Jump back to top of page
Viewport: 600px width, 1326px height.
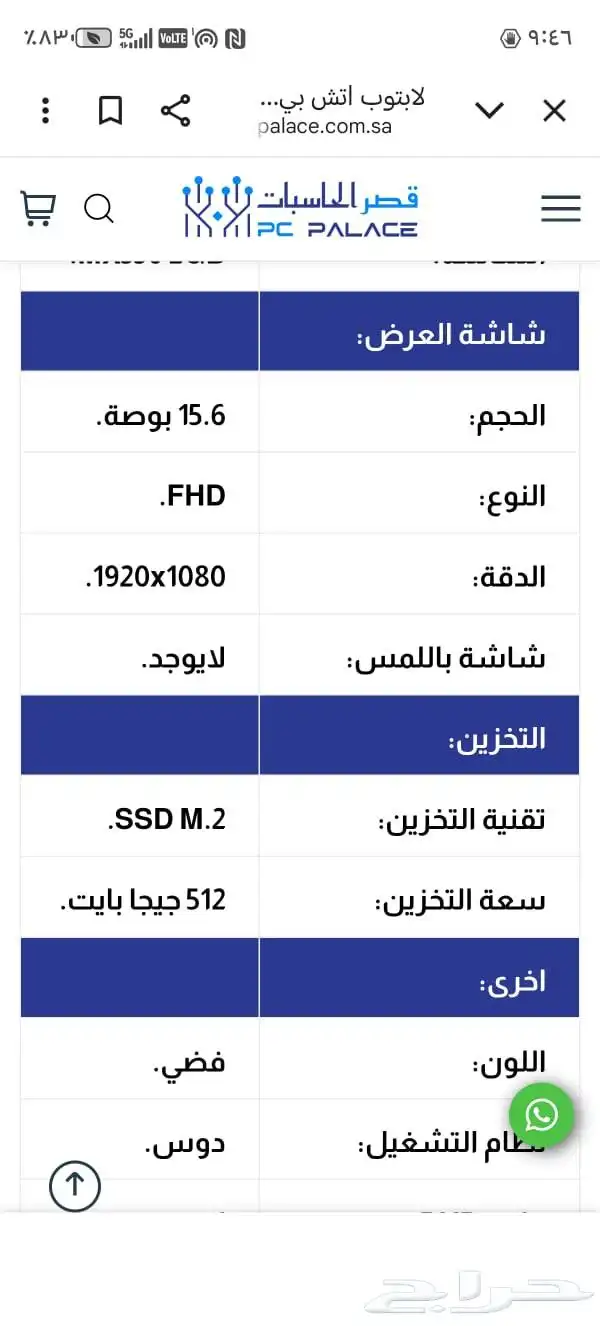tap(74, 1186)
